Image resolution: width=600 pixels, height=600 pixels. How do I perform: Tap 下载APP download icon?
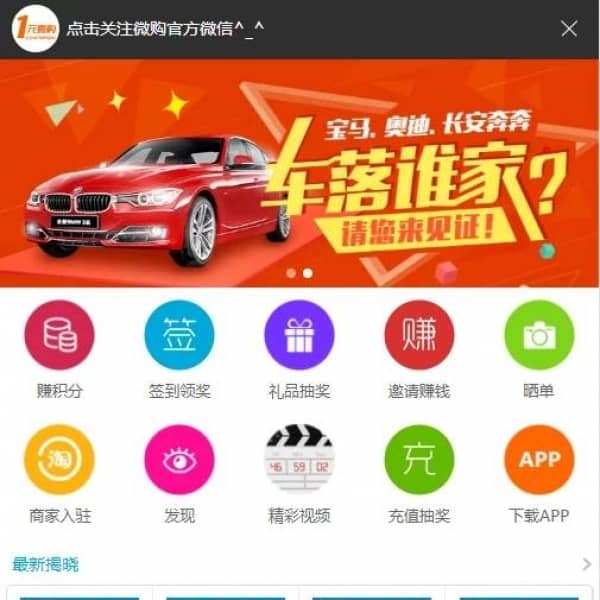pyautogui.click(x=539, y=460)
